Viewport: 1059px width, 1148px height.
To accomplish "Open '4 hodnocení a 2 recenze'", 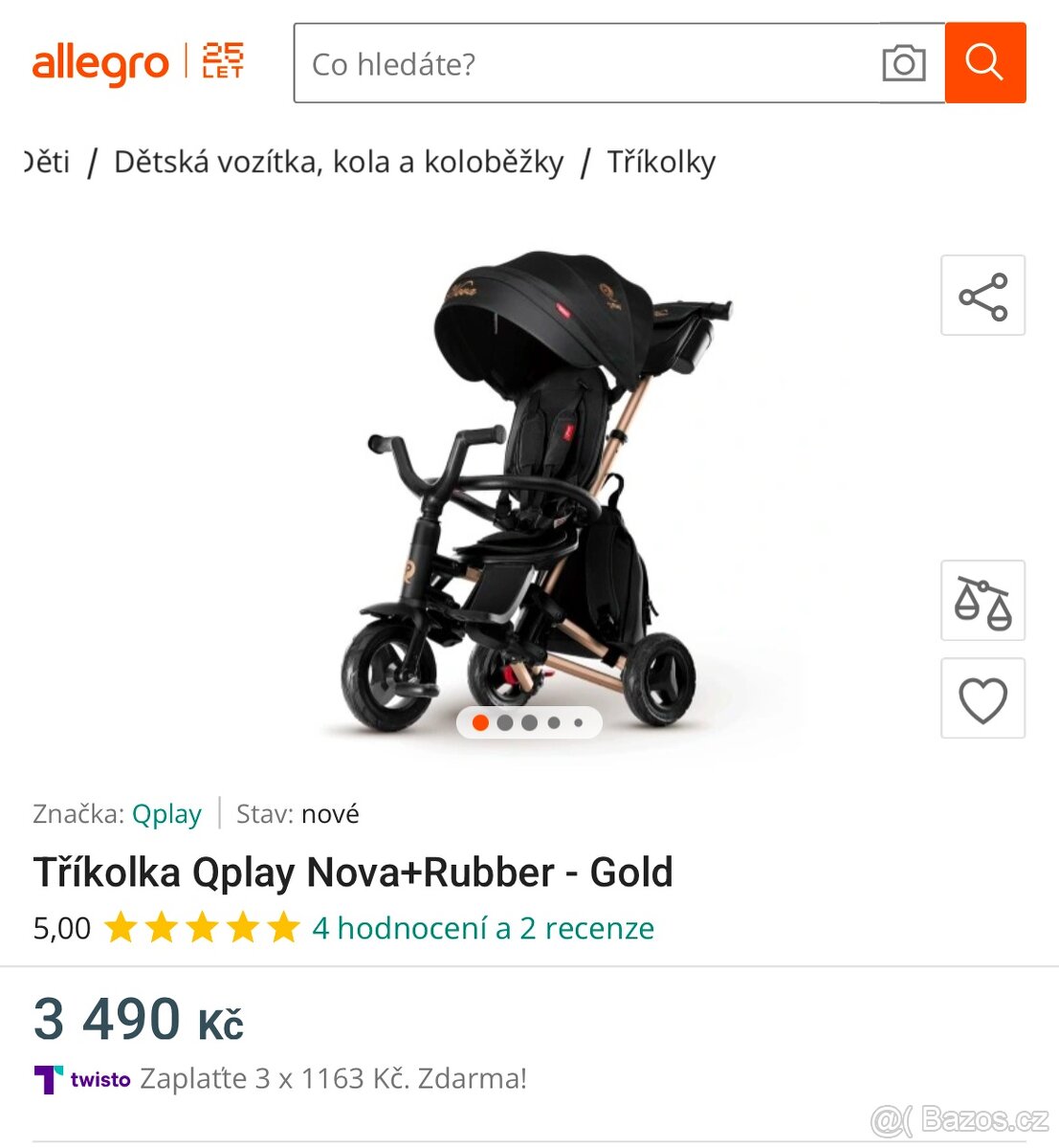I will coord(483,928).
